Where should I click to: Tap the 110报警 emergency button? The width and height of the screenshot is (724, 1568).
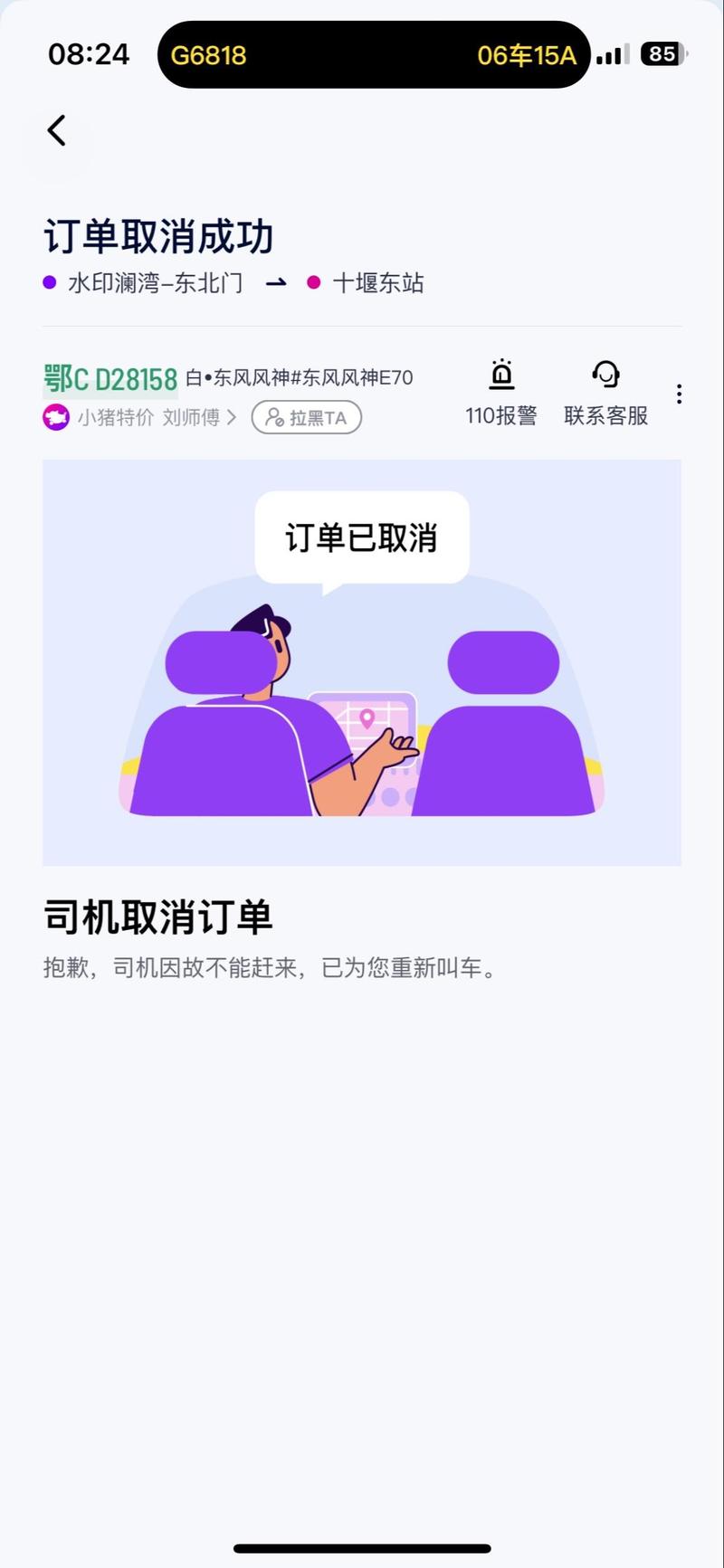[x=501, y=394]
